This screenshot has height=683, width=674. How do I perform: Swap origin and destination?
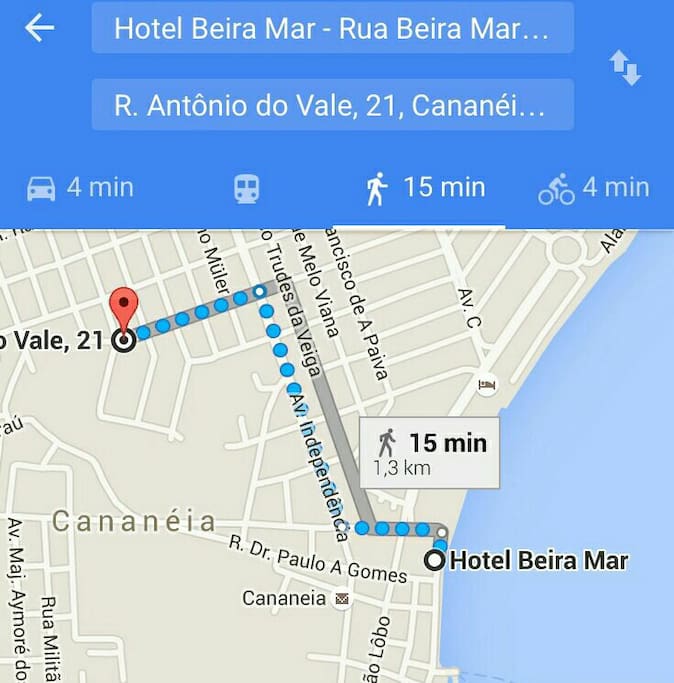coord(625,67)
